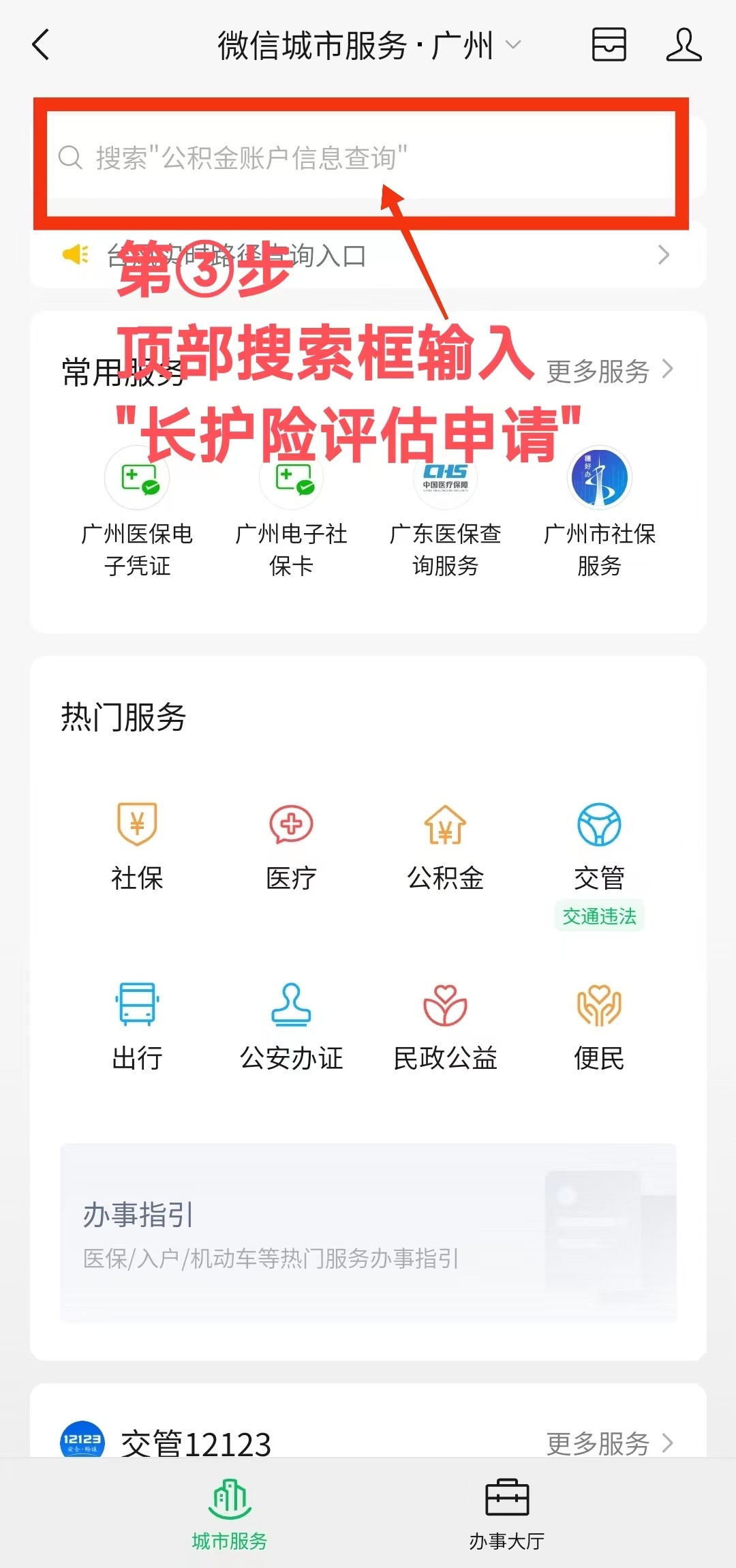Open the 出行 bus icon
Viewport: 736px width, 1568px height.
point(137,1004)
